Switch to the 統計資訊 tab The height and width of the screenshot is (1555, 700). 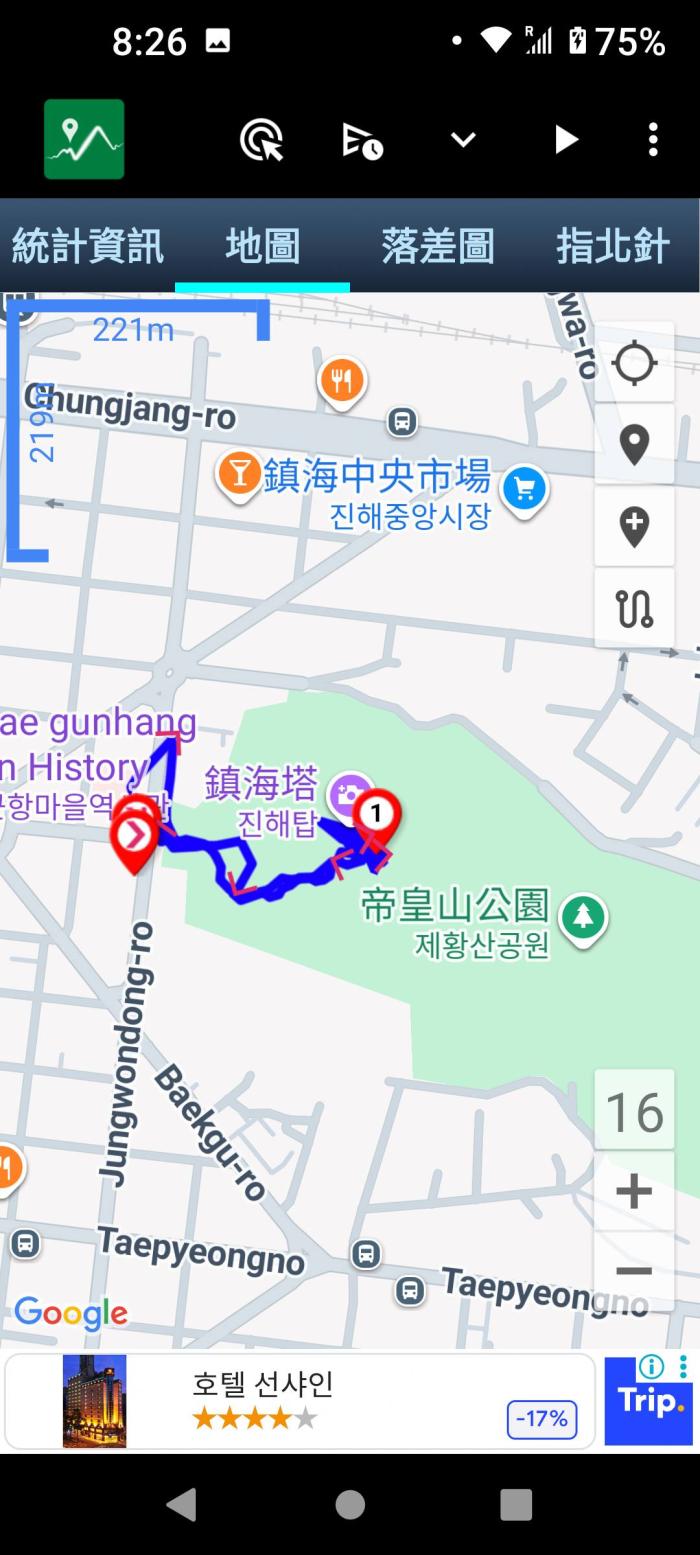(87, 246)
